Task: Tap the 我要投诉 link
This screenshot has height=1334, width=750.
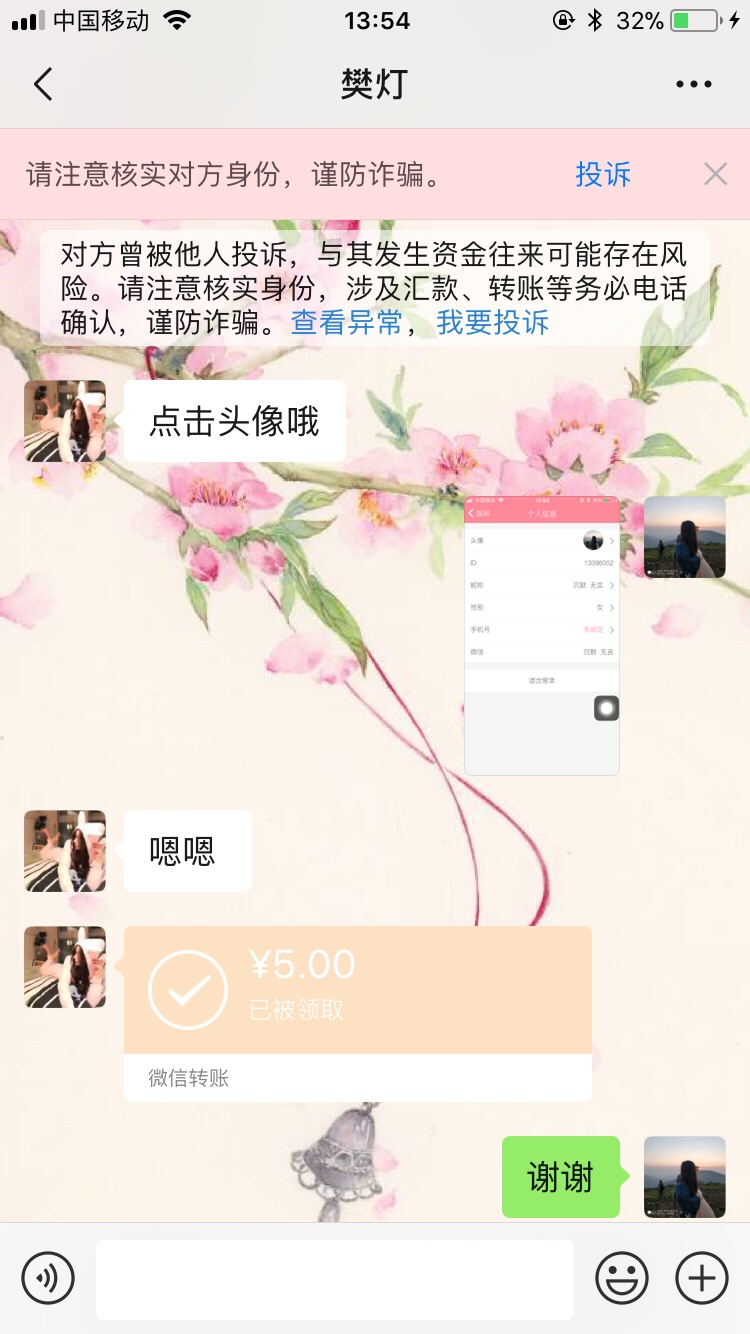Action: (492, 323)
